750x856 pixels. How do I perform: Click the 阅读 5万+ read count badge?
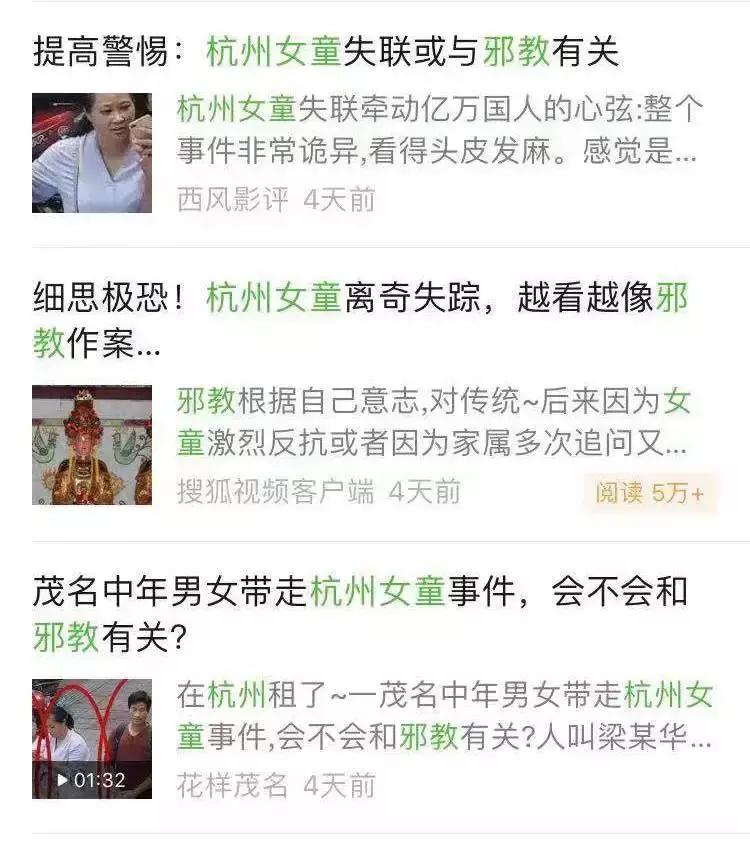[x=650, y=491]
